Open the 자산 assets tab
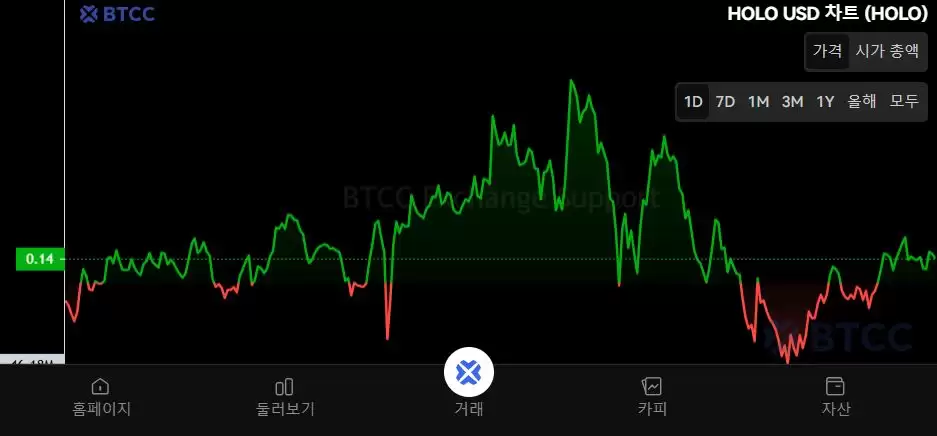The height and width of the screenshot is (436, 937). tap(835, 397)
